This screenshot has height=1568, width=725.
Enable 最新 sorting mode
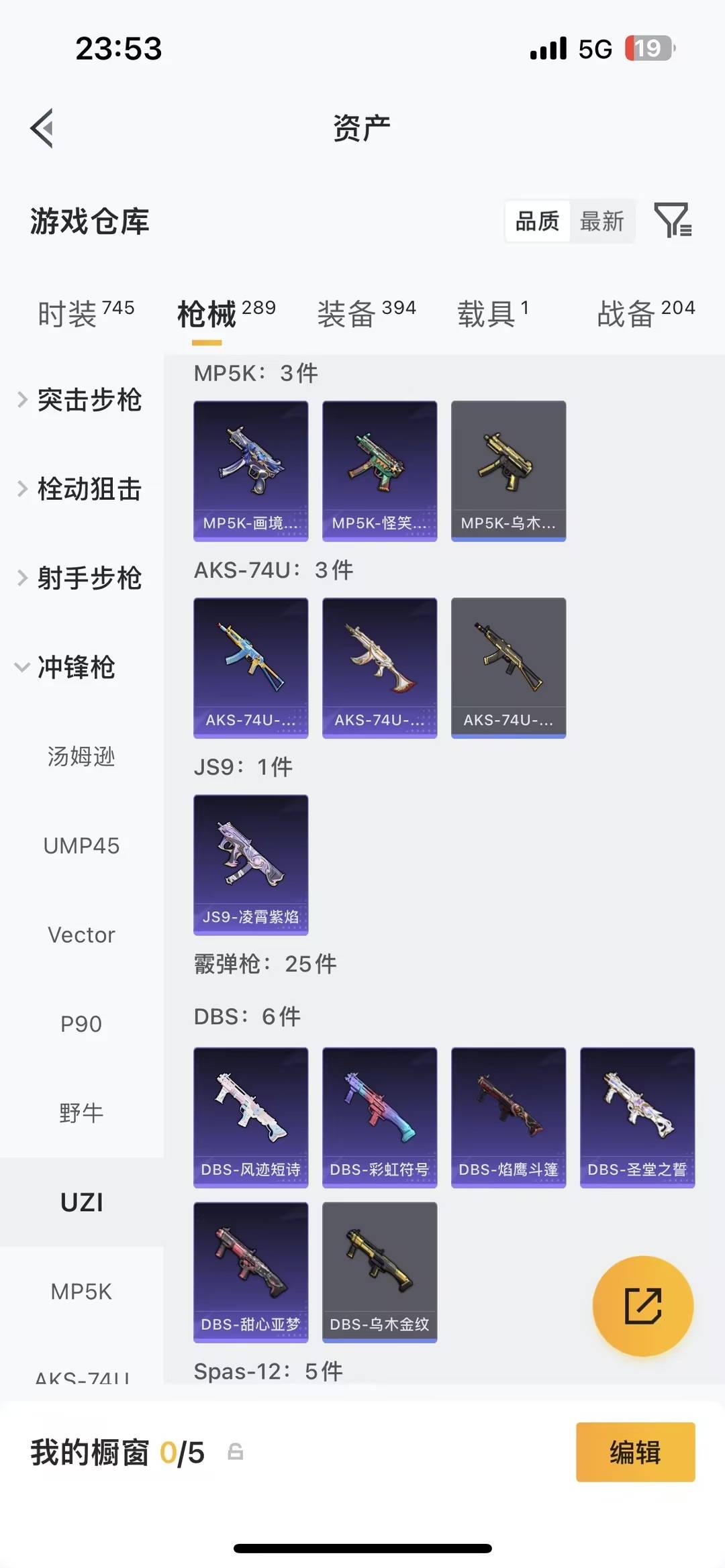(x=602, y=221)
